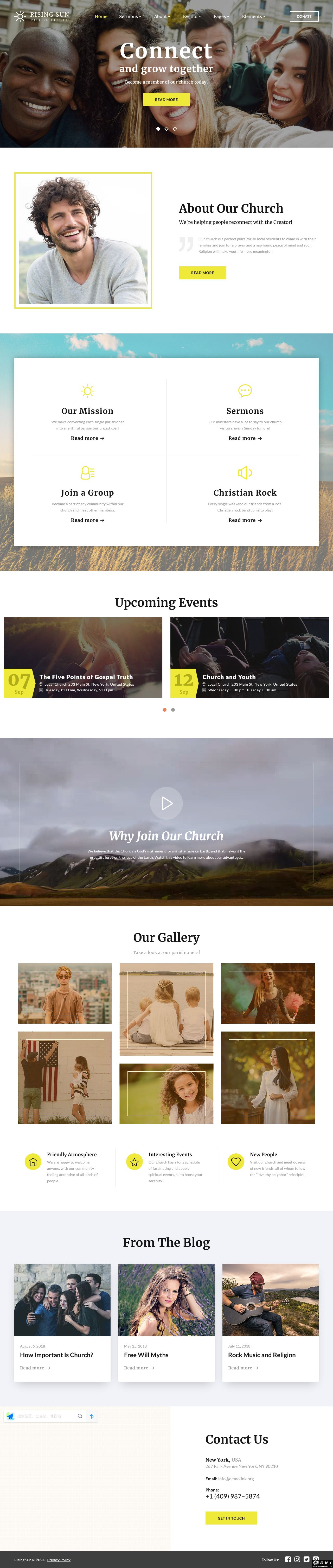The width and height of the screenshot is (333, 1568).
Task: Open the gallery photo of the man in sunglasses
Action: pyautogui.click(x=65, y=993)
